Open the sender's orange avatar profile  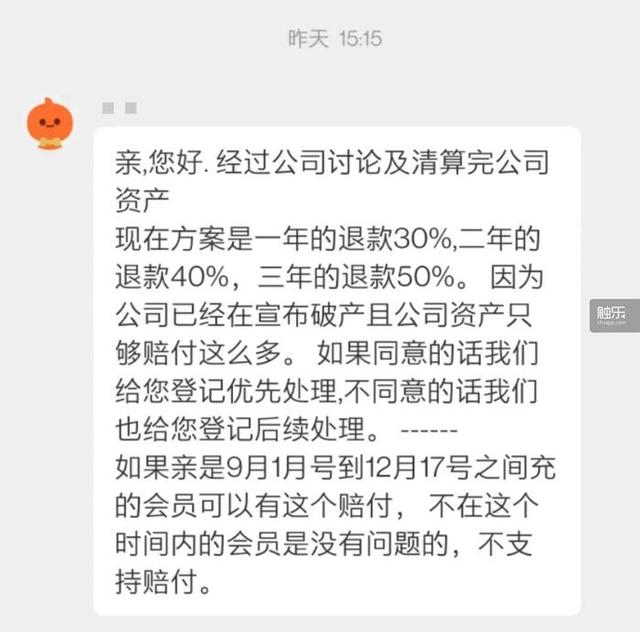[50, 122]
